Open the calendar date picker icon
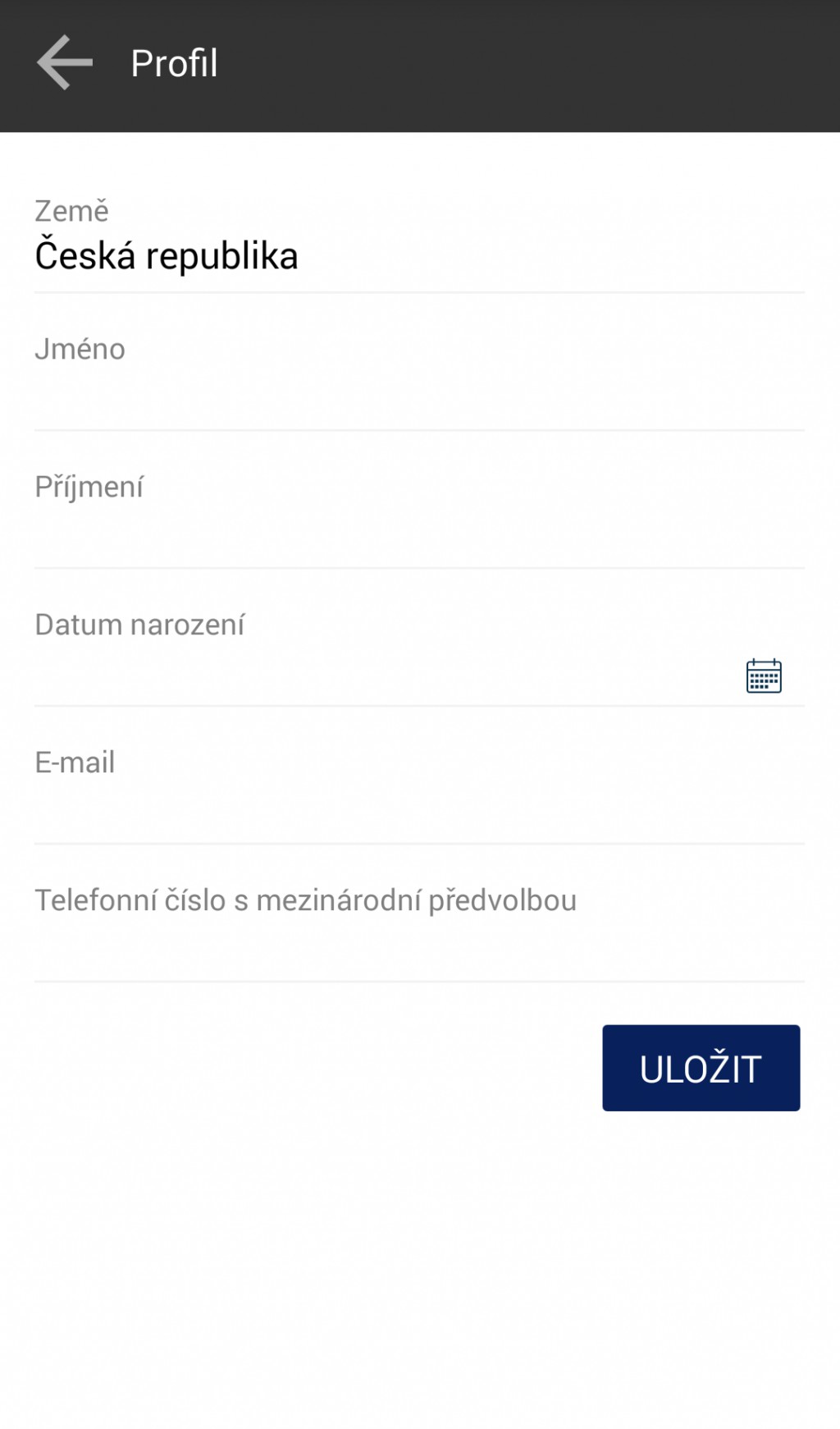 click(x=764, y=676)
